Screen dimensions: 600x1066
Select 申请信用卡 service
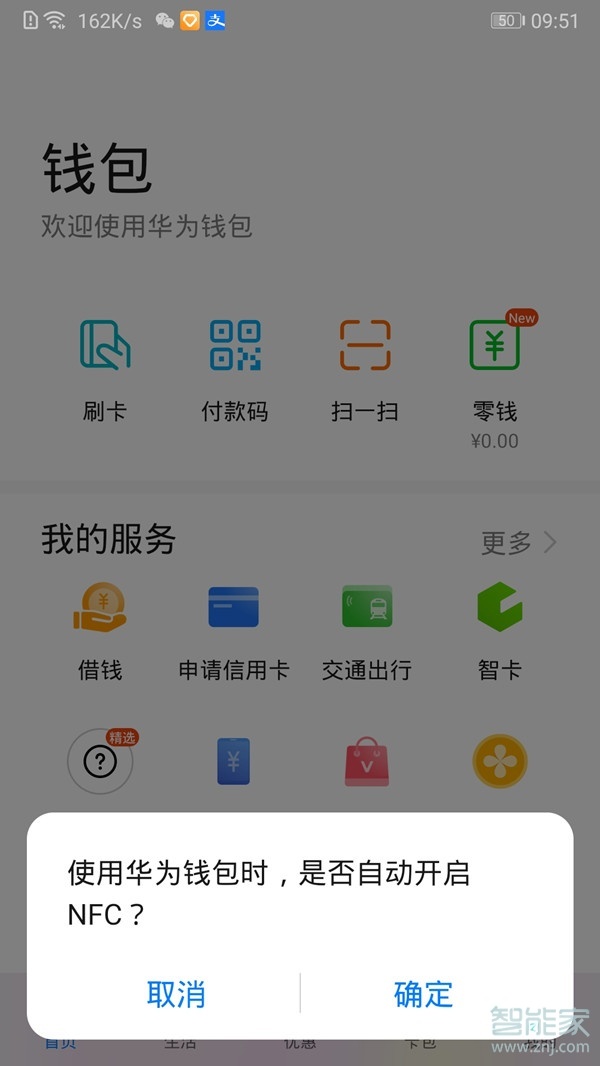pyautogui.click(x=233, y=630)
